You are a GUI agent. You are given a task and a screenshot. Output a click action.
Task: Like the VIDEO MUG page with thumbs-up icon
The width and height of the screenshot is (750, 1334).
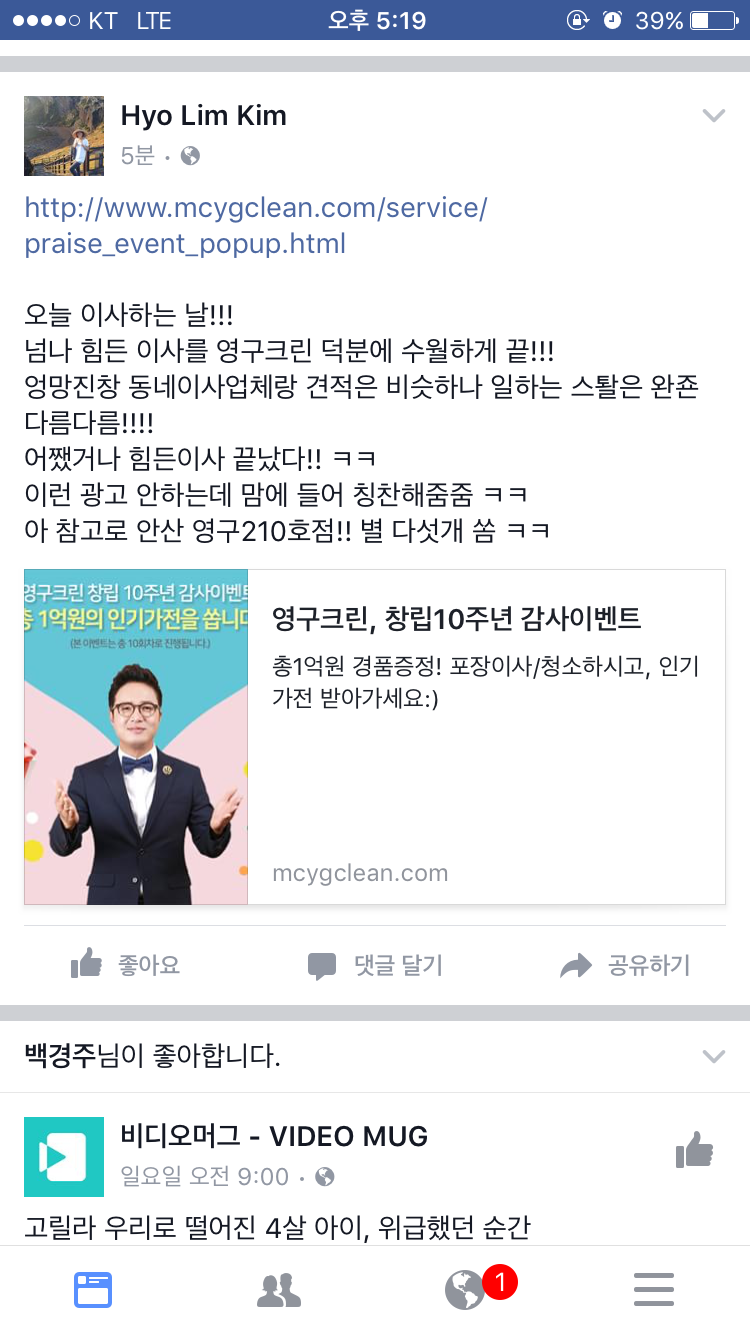tap(694, 1150)
